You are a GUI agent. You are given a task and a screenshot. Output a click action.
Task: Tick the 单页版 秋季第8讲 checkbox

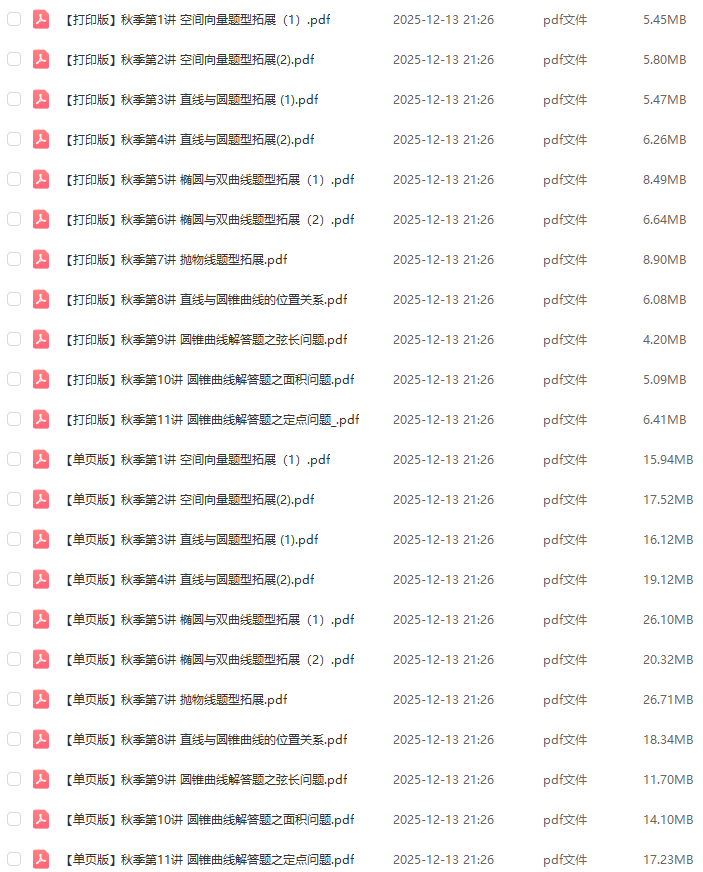click(x=14, y=739)
